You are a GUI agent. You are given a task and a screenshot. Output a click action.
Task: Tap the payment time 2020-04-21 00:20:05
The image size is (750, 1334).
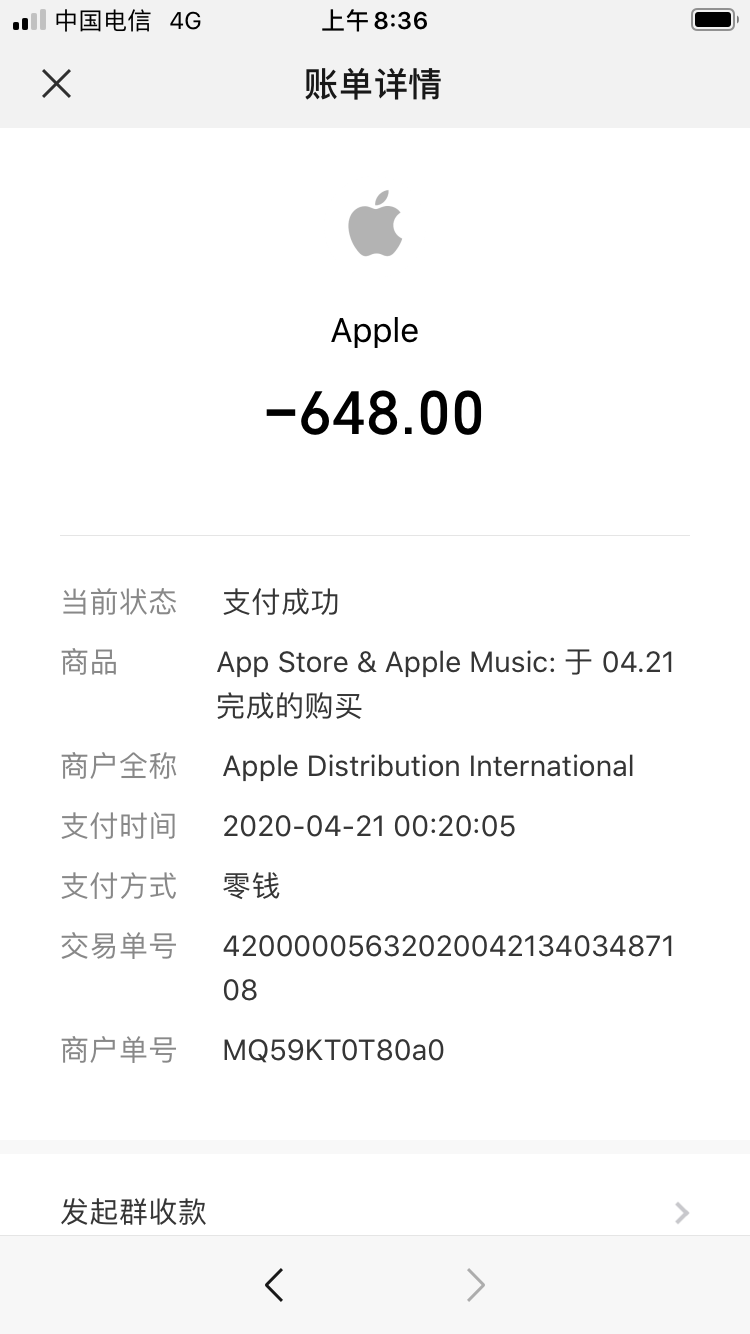coord(370,826)
